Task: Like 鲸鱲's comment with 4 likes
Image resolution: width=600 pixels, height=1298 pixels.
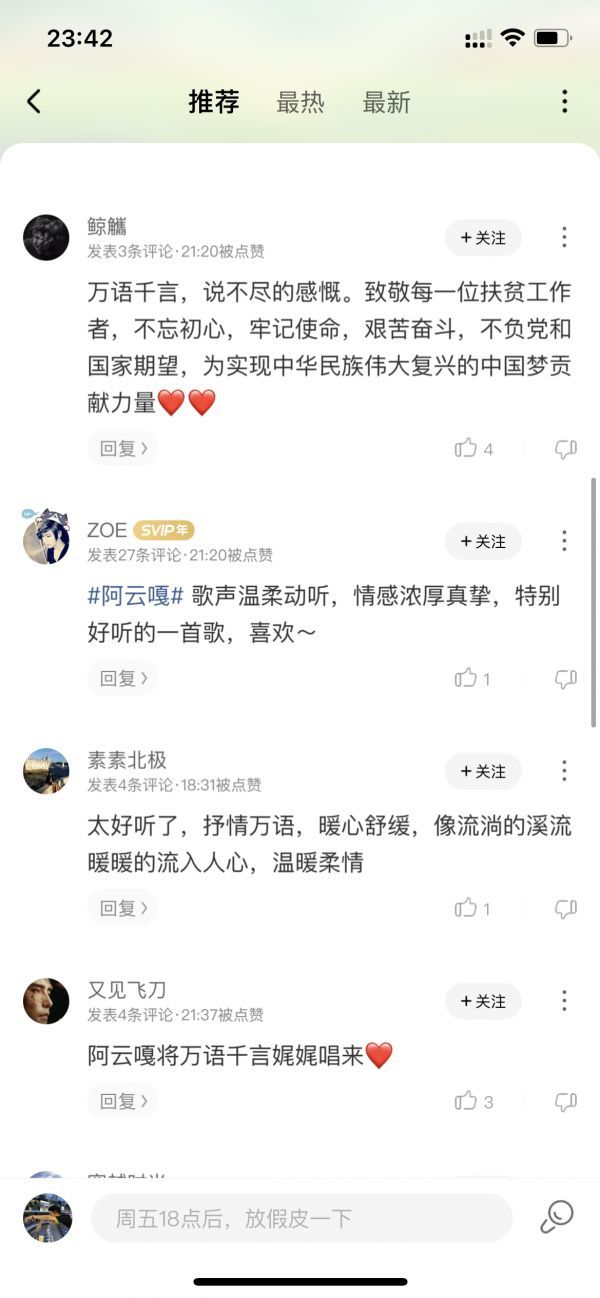Action: [x=474, y=449]
